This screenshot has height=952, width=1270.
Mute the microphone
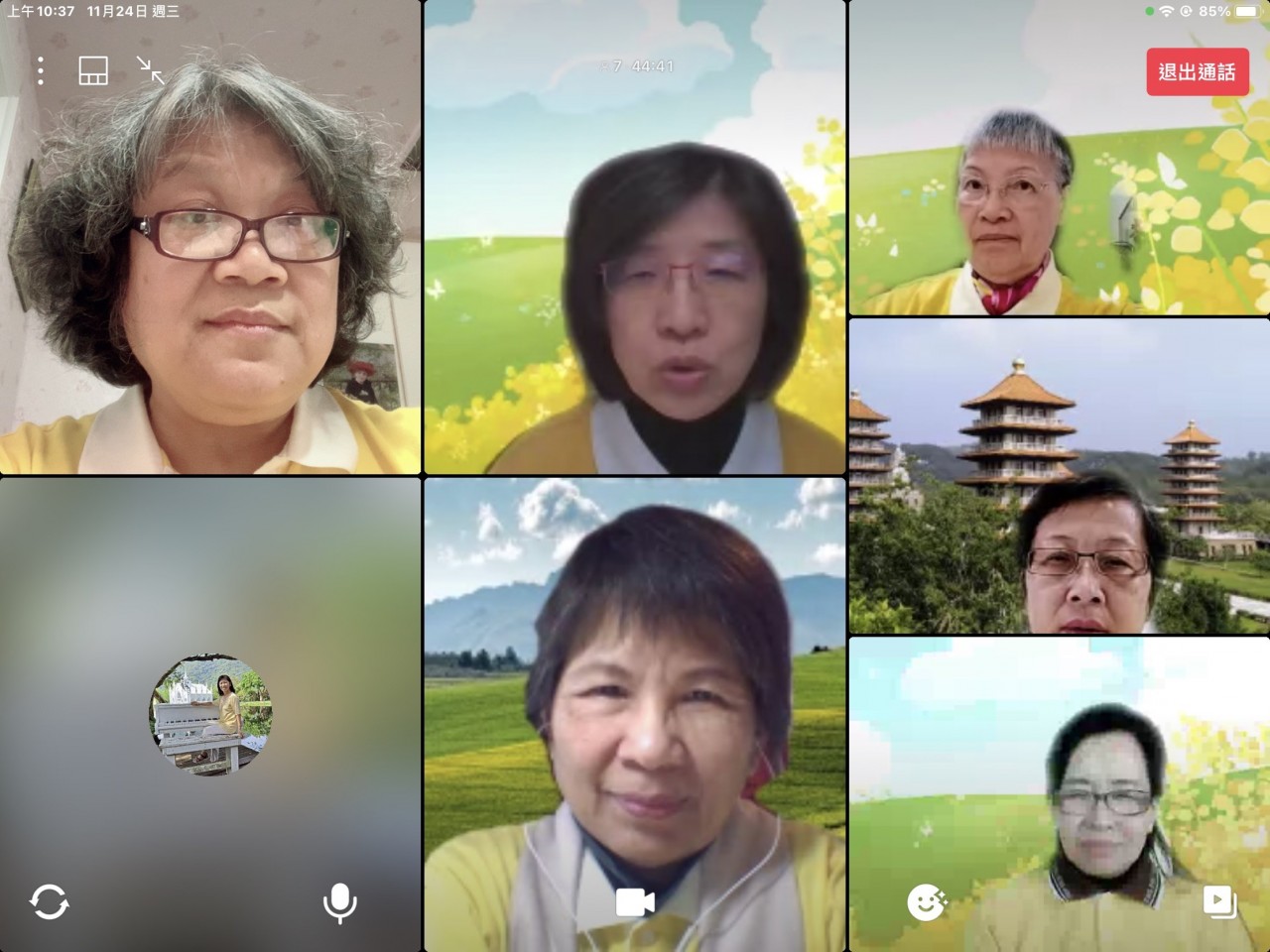(x=339, y=903)
